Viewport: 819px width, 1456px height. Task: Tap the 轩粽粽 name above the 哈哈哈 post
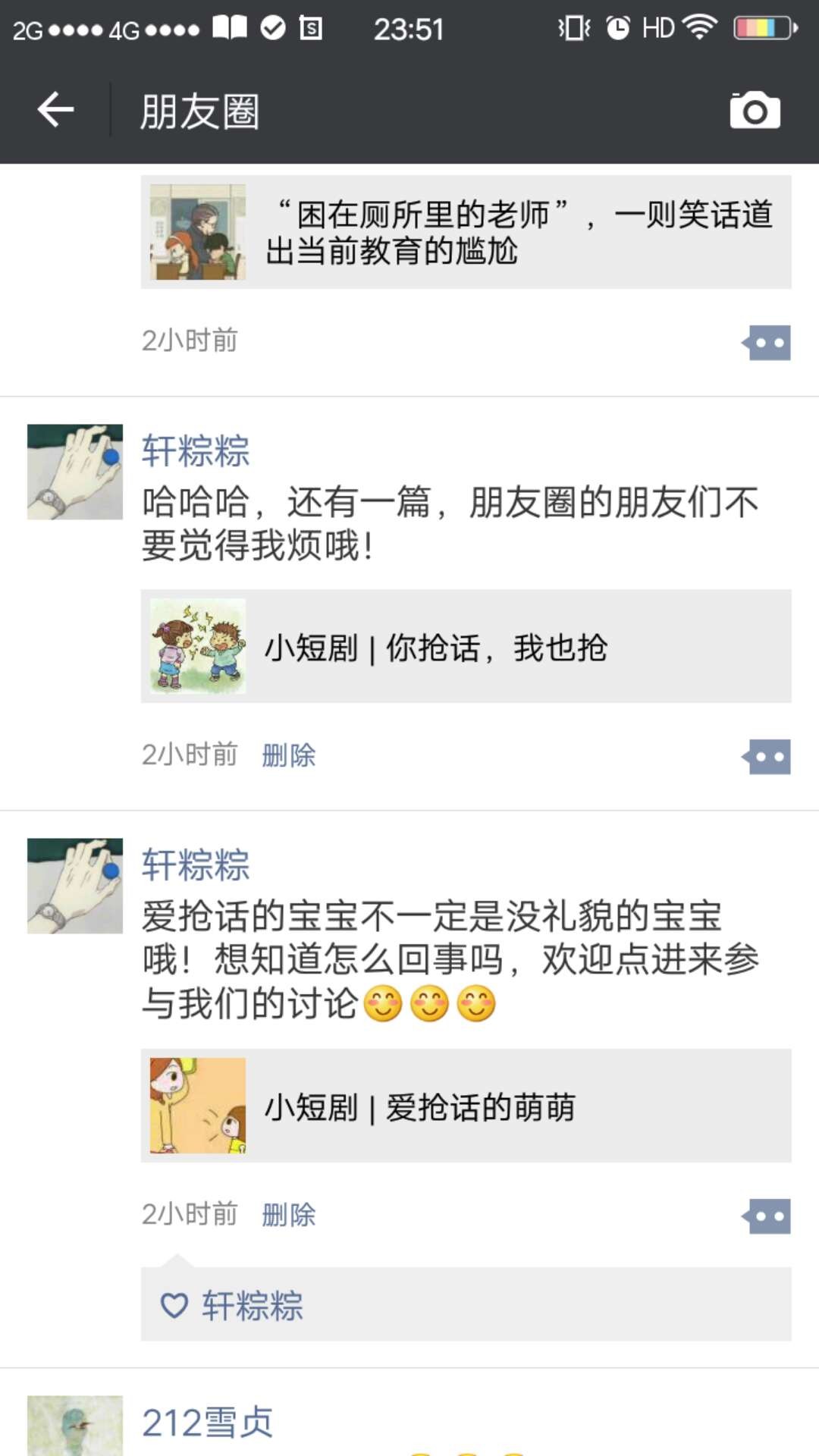point(196,451)
